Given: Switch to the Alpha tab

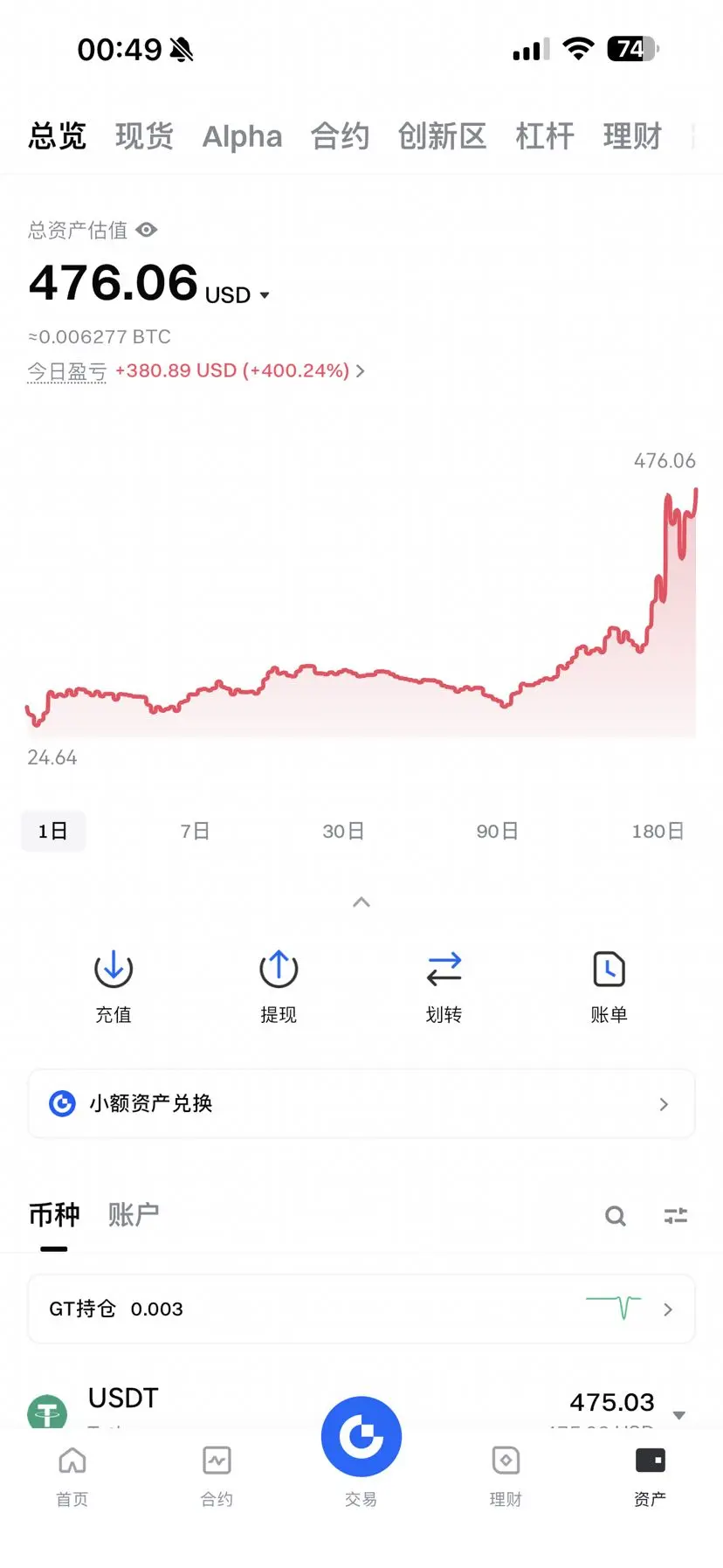Looking at the screenshot, I should [x=242, y=136].
